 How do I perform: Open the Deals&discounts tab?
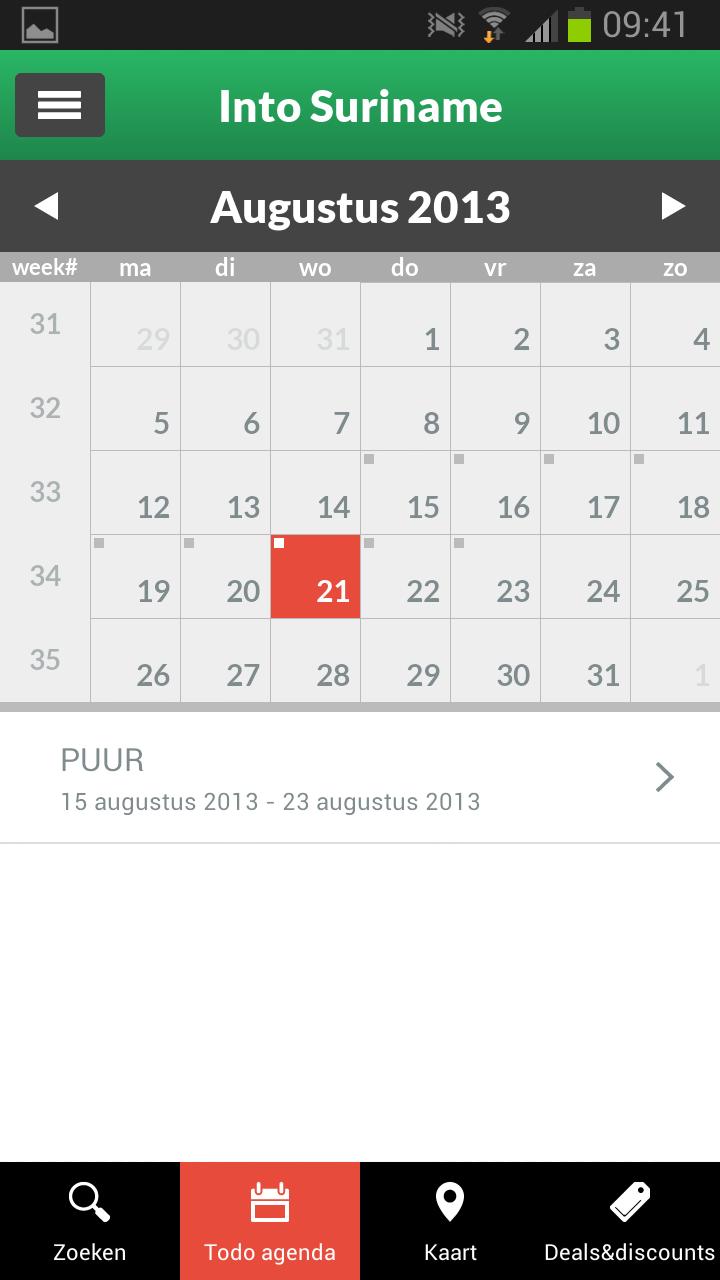point(630,1221)
